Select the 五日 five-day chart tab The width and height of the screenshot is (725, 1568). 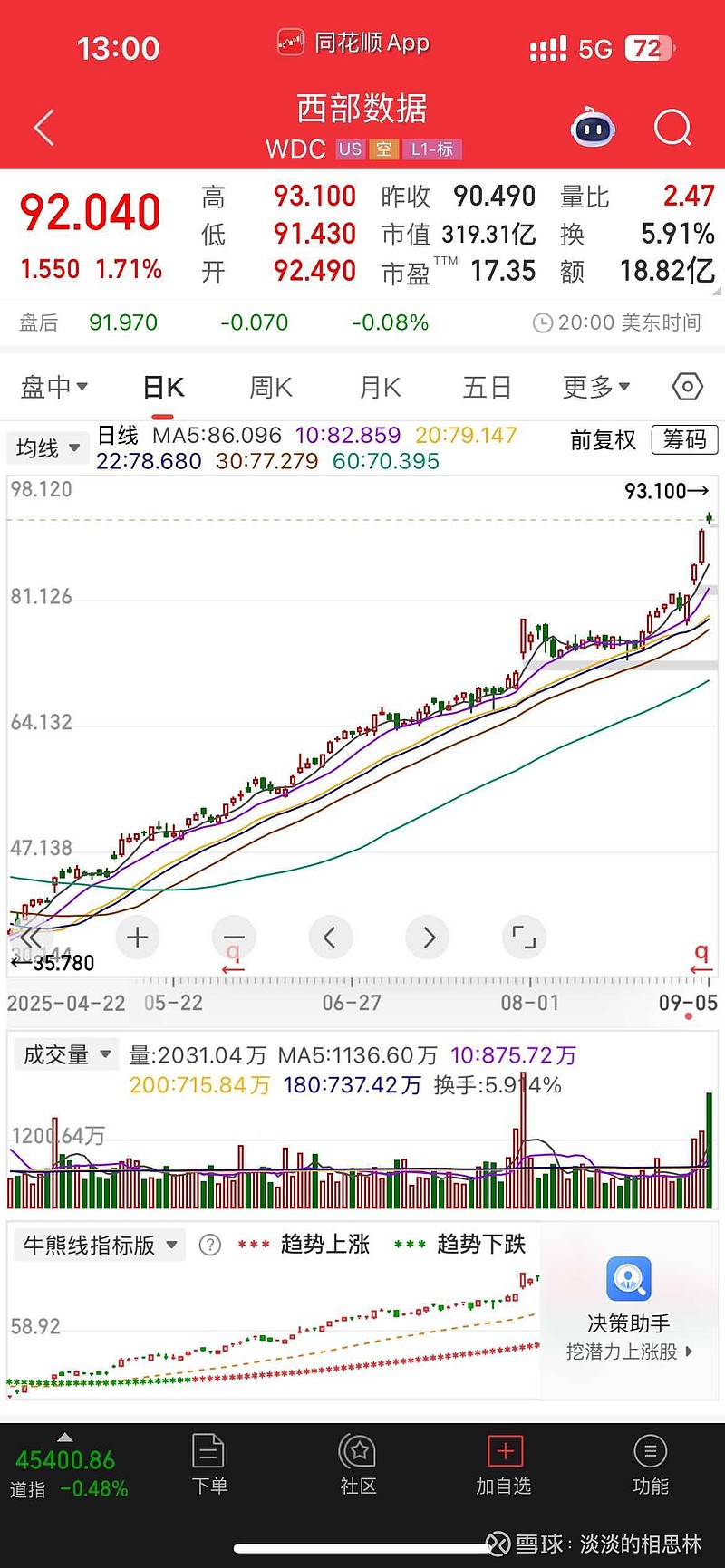click(487, 388)
